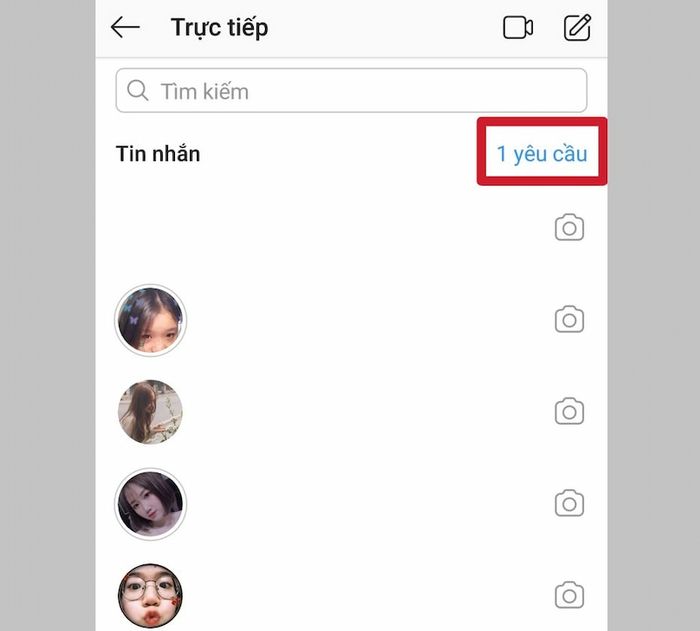700x631 pixels.
Task: Open the 1 yêu cầu message requests
Action: click(542, 154)
